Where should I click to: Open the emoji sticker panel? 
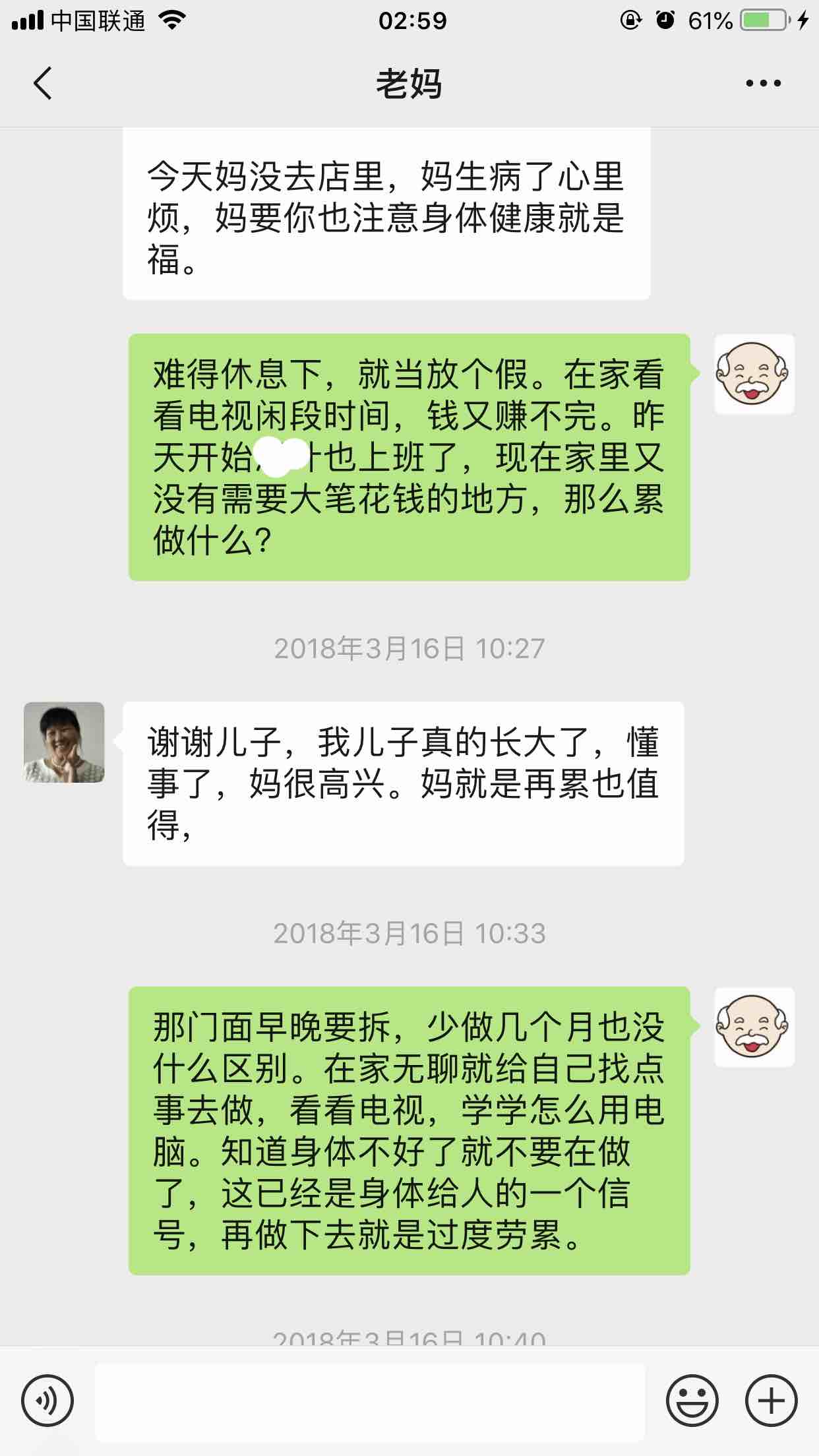pos(692,1401)
